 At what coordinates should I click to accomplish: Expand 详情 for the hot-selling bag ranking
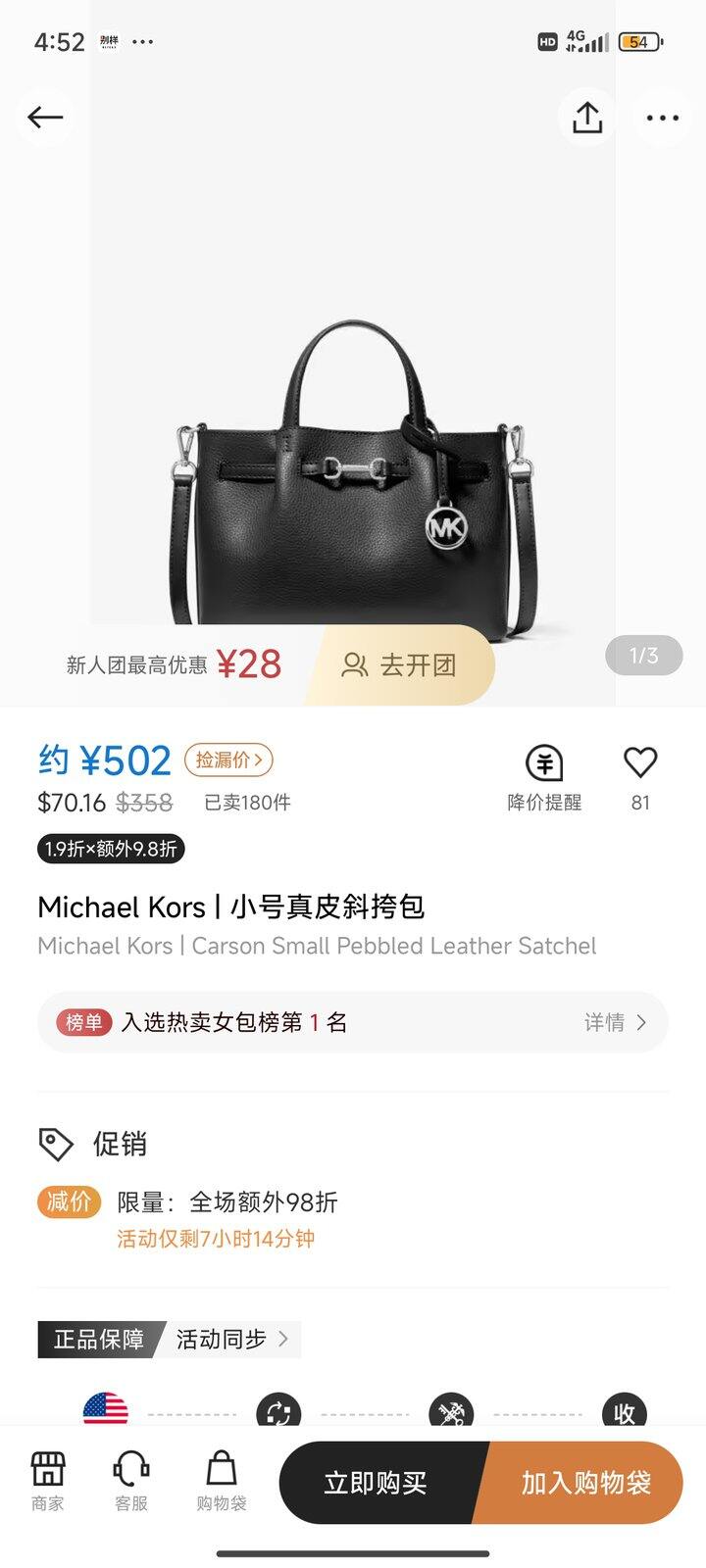click(620, 1022)
